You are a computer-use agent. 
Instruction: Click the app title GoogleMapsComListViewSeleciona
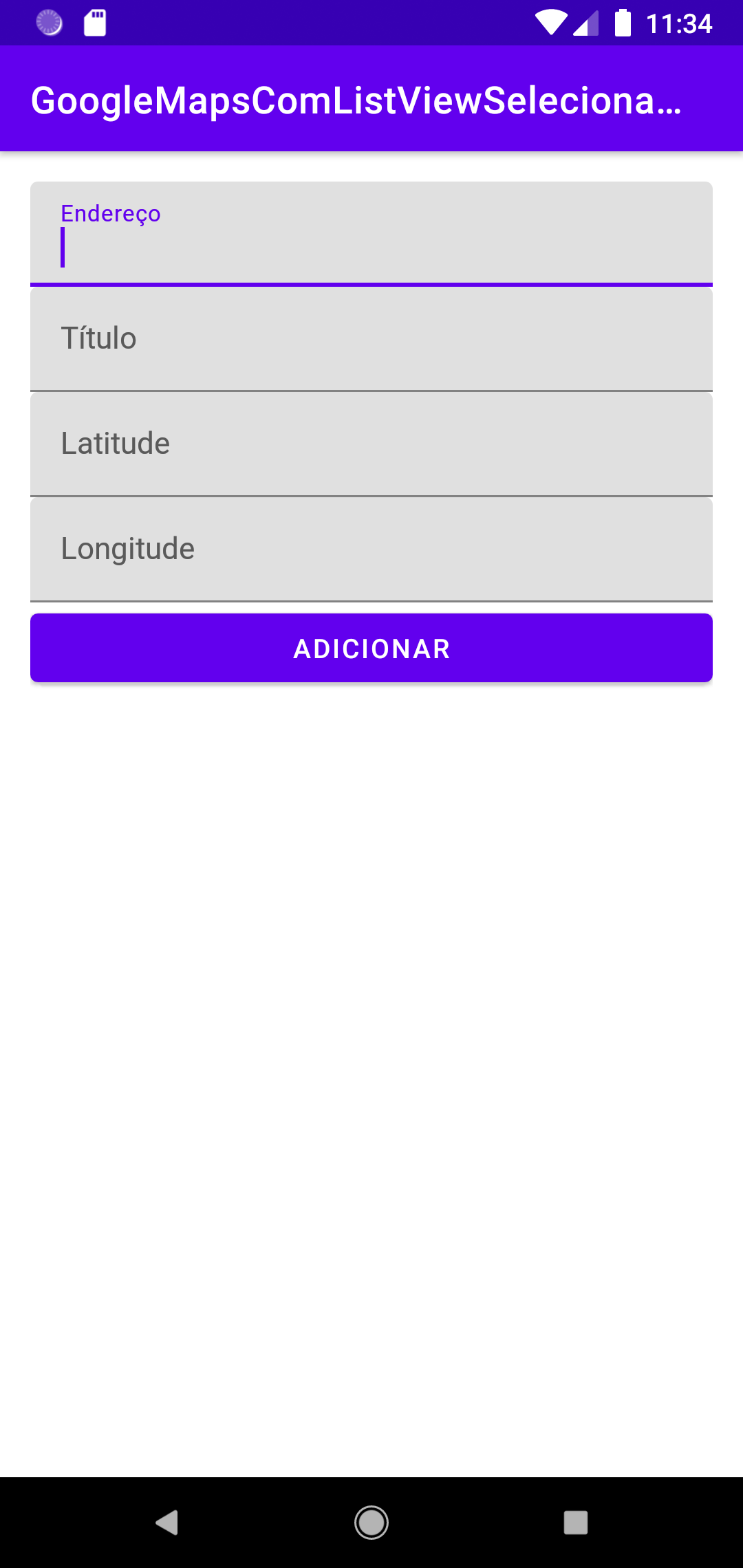[356, 100]
